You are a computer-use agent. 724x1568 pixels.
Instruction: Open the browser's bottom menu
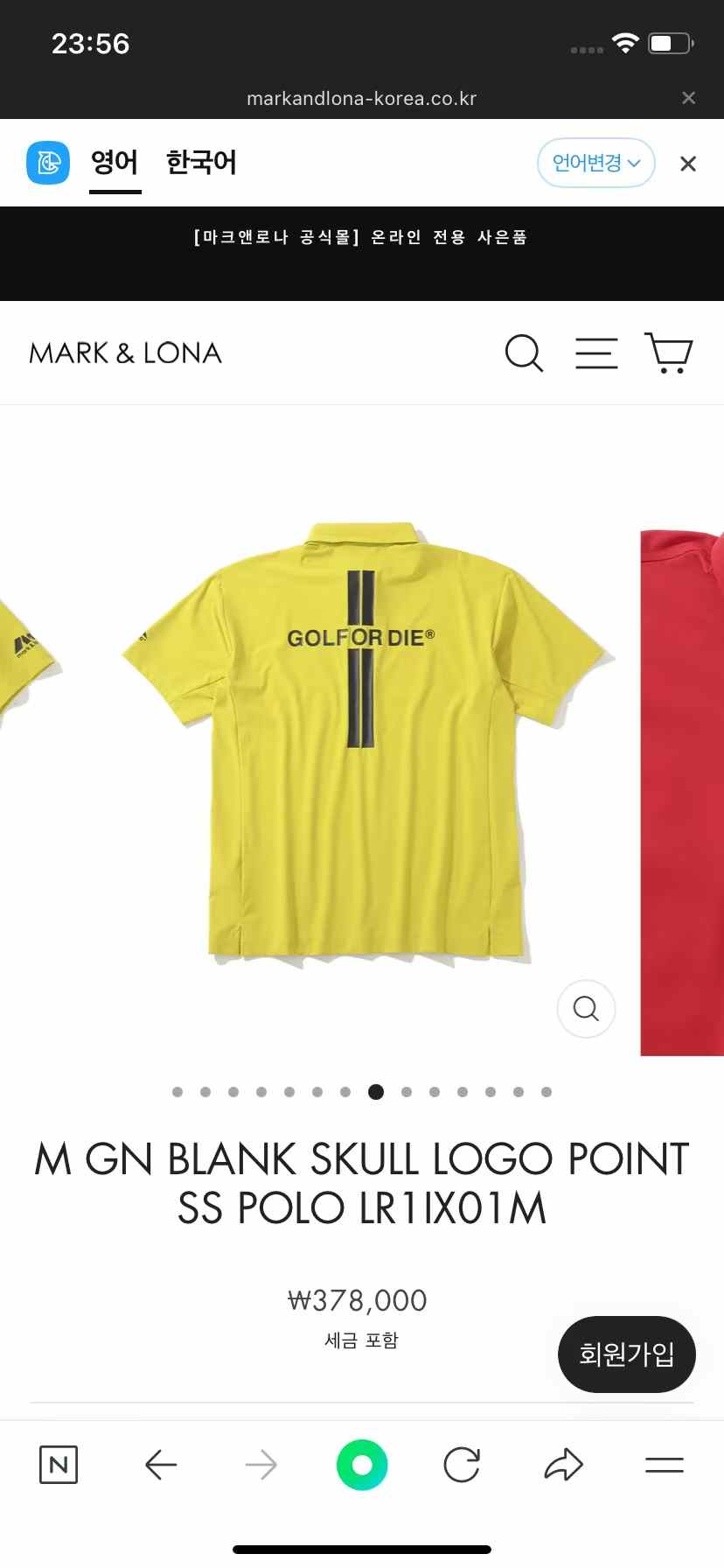[x=664, y=1465]
